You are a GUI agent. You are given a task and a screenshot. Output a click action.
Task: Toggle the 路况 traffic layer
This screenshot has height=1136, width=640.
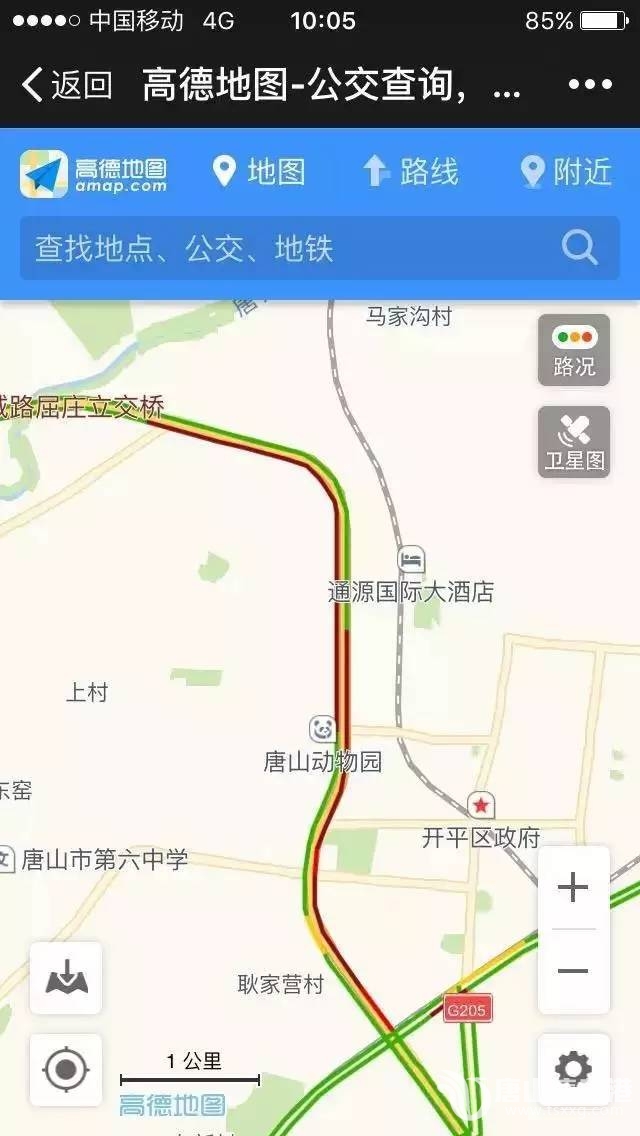[x=574, y=350]
